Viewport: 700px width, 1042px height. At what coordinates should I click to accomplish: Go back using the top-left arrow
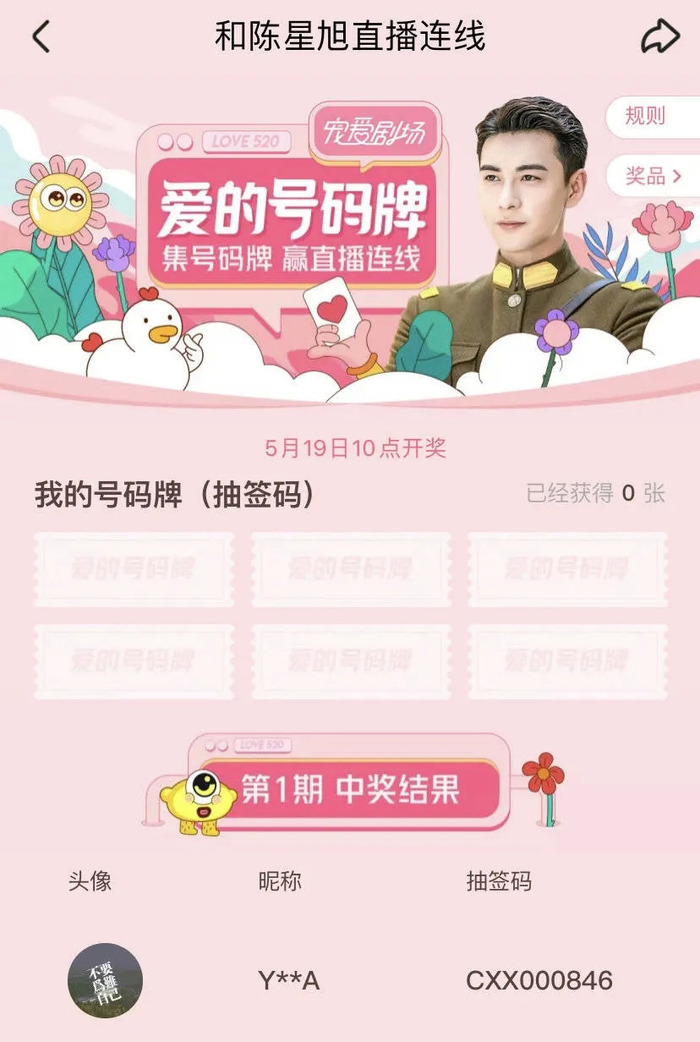tap(40, 37)
